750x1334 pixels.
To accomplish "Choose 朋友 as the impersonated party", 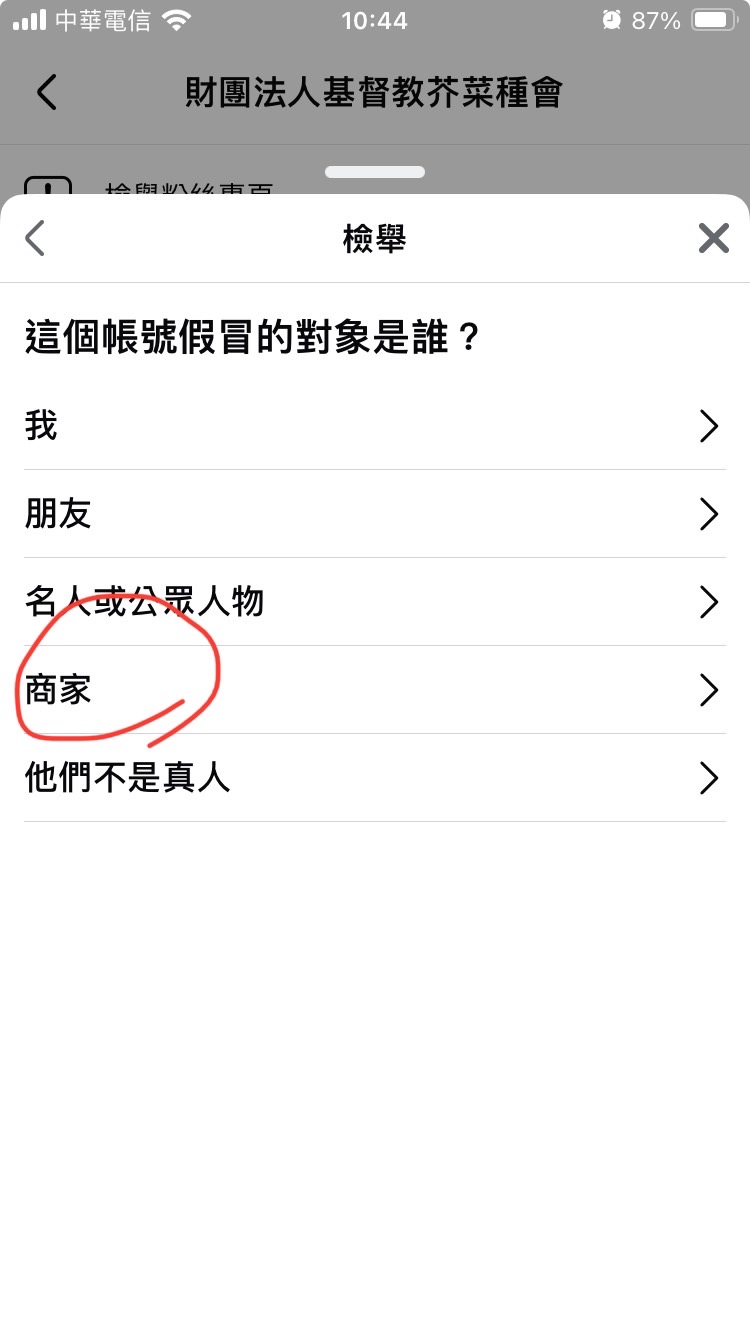I will coord(374,514).
